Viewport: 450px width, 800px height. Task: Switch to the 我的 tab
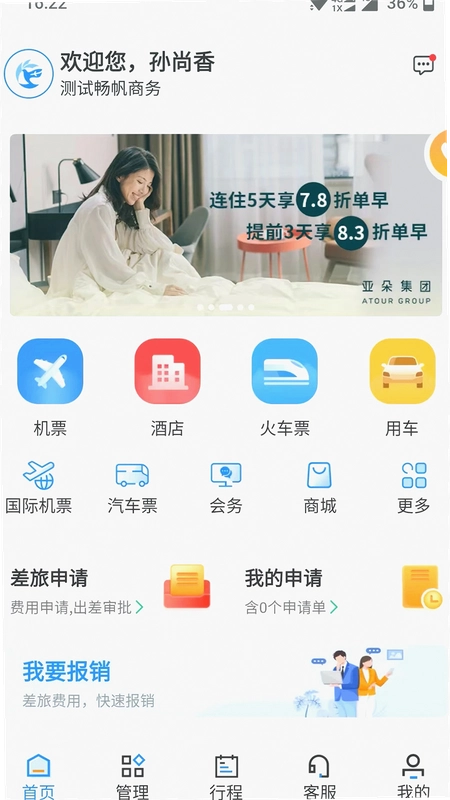point(413,777)
